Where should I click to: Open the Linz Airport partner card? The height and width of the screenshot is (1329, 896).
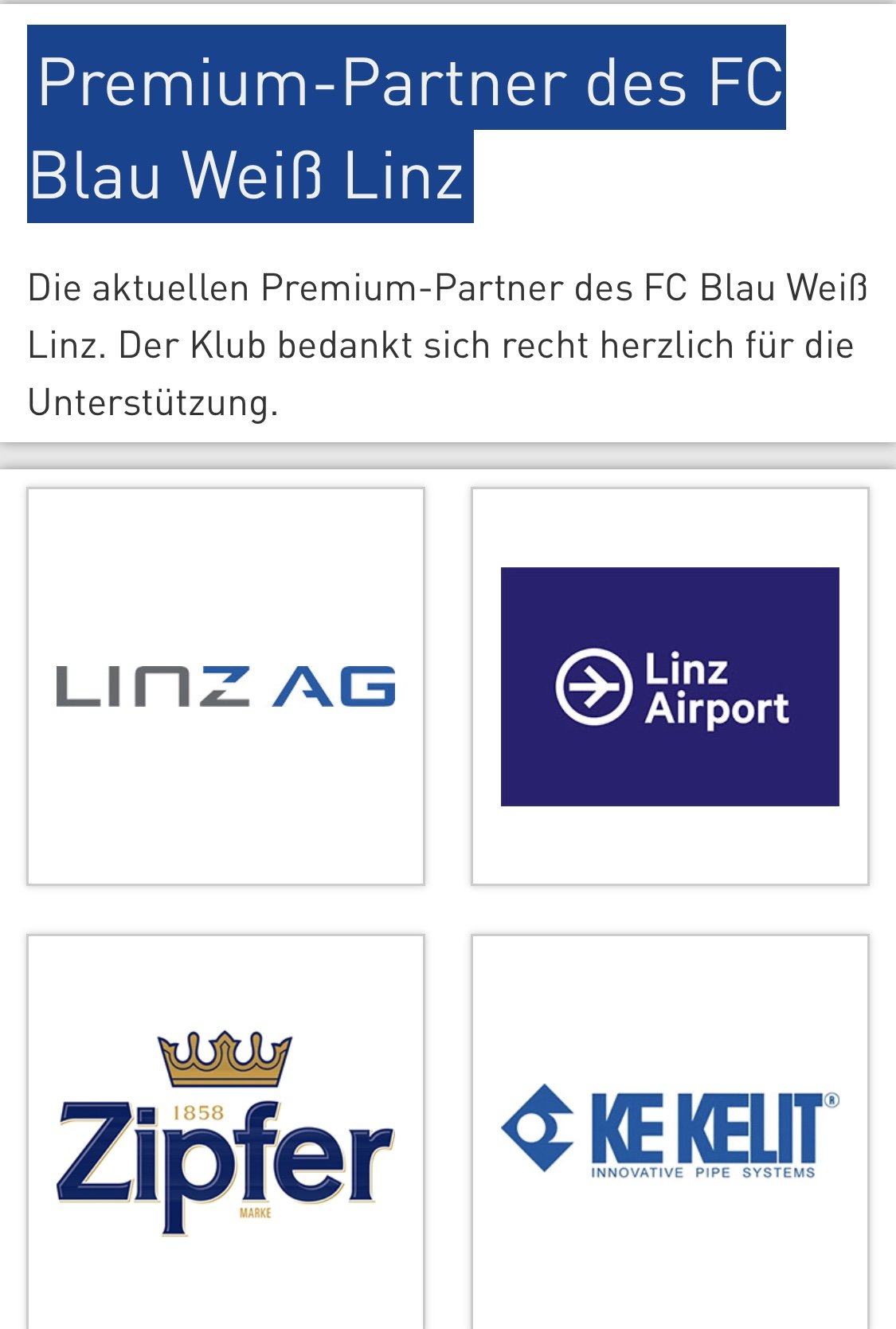point(670,686)
